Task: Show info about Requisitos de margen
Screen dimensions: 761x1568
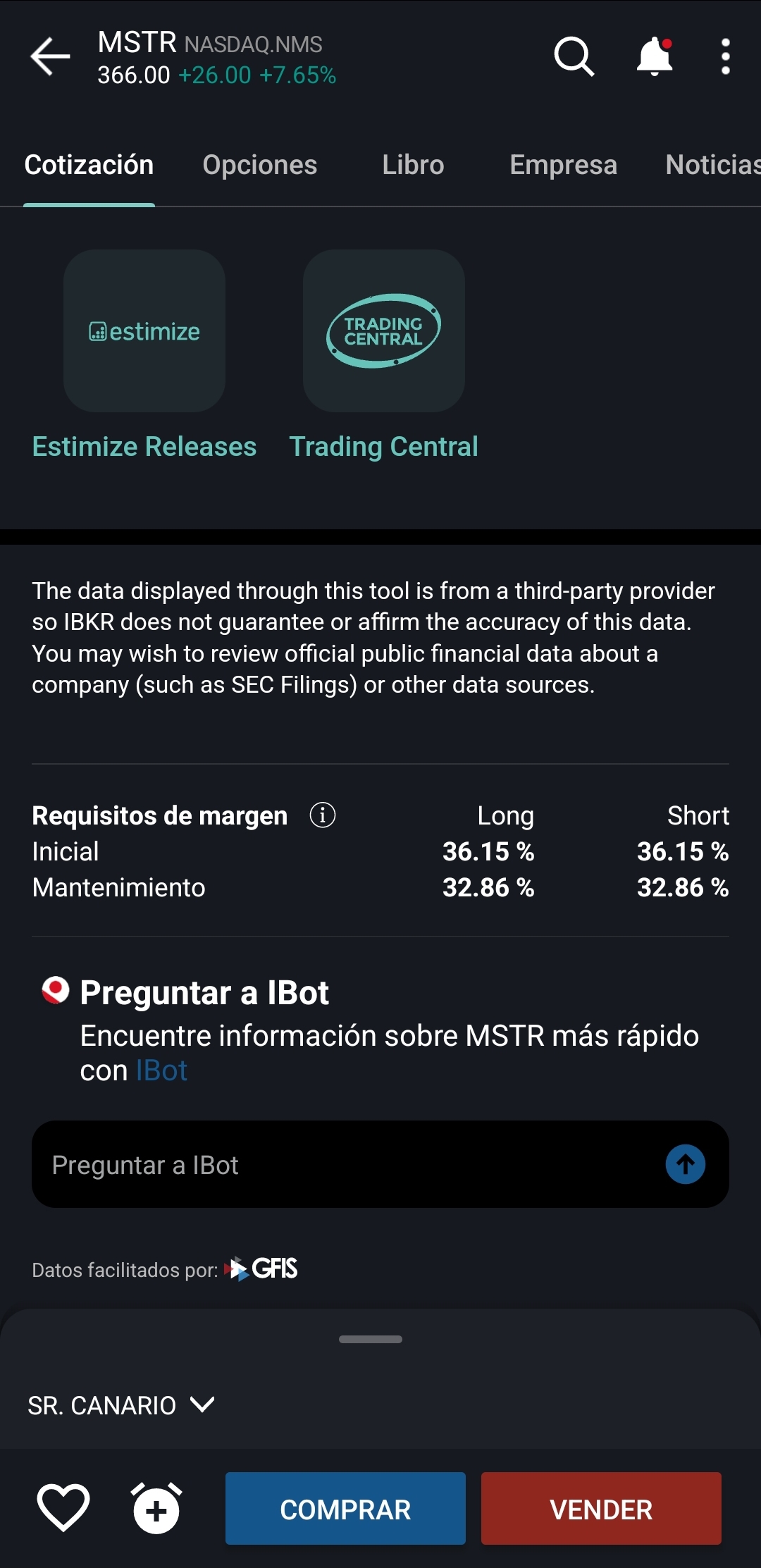Action: click(323, 815)
